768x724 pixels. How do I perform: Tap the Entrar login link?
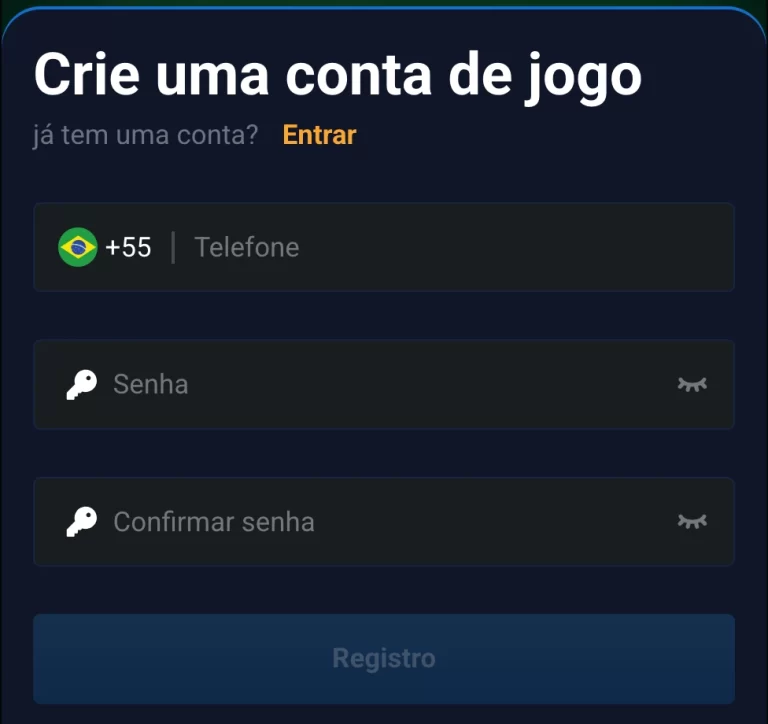pyautogui.click(x=319, y=135)
